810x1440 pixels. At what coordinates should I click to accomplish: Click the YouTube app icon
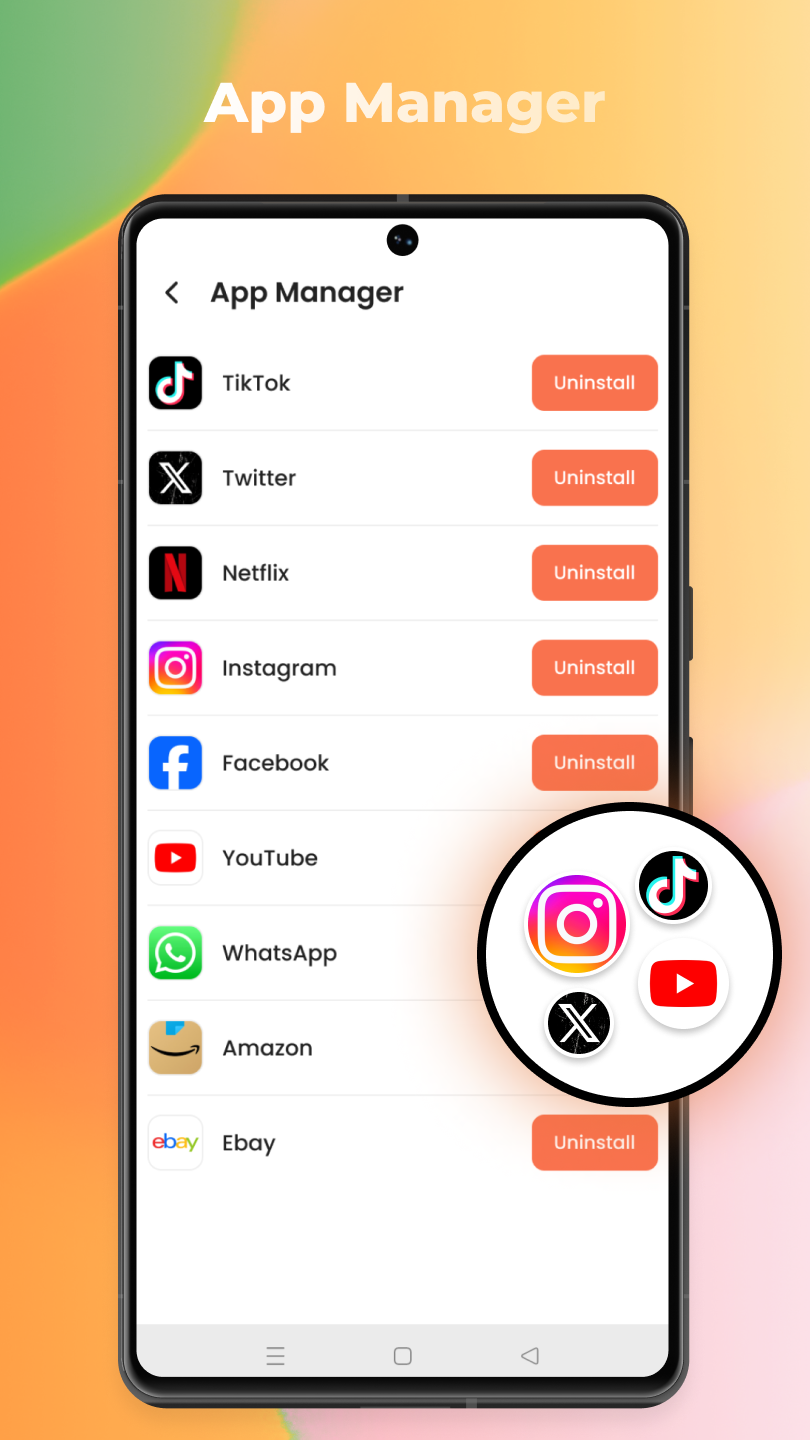tap(175, 857)
